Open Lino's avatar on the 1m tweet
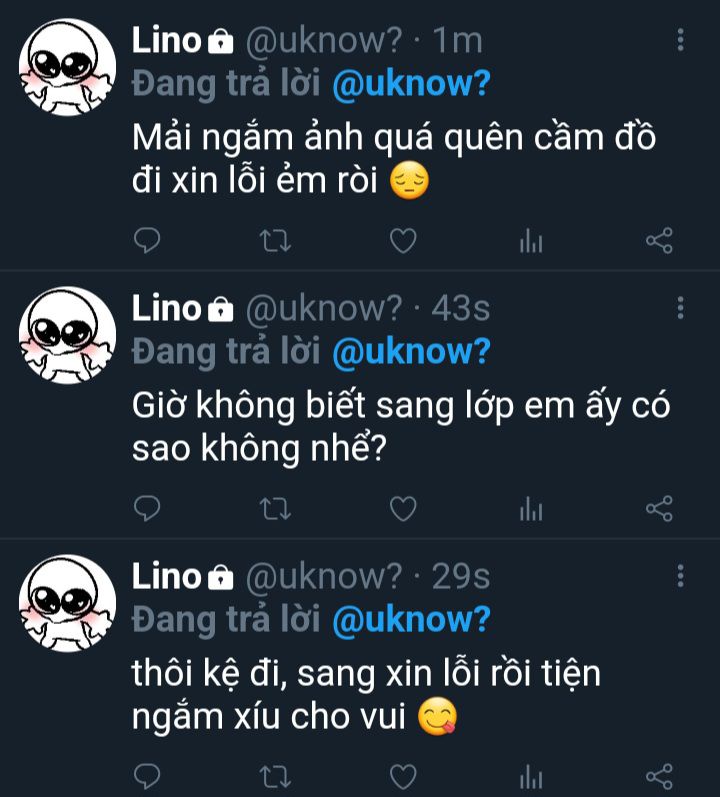The height and width of the screenshot is (797, 720). pos(67,67)
